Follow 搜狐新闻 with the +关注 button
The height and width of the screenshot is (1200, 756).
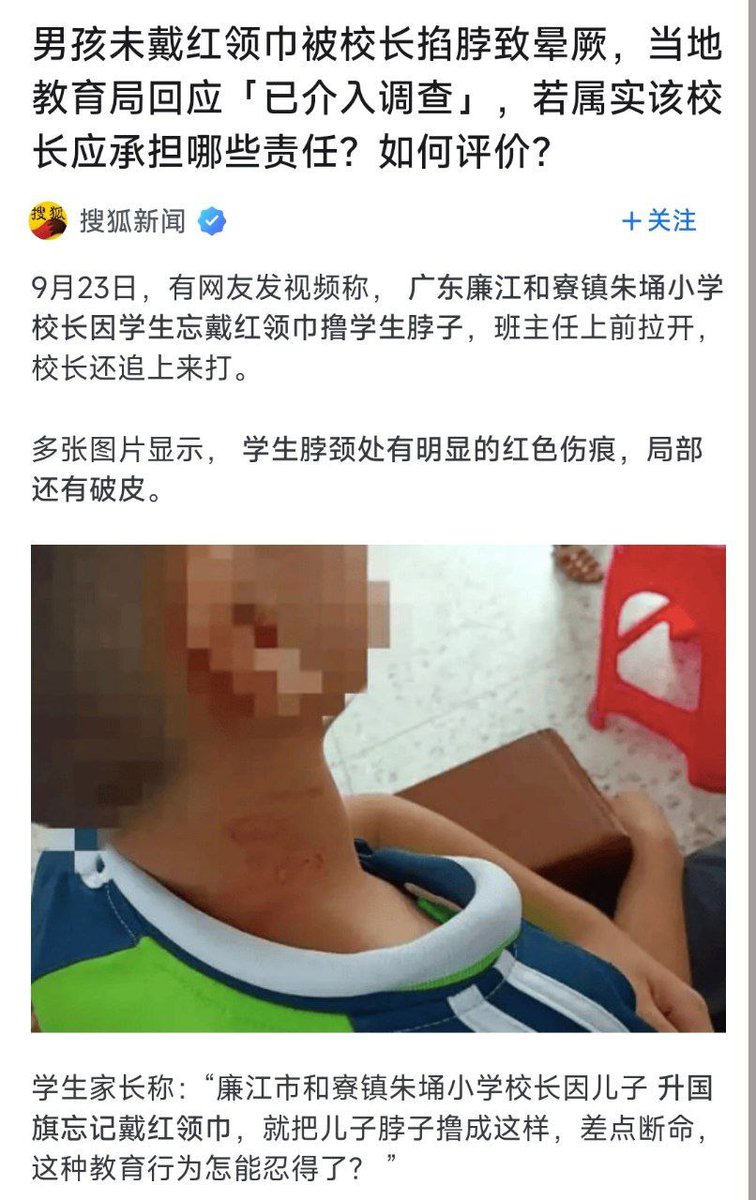tap(658, 221)
